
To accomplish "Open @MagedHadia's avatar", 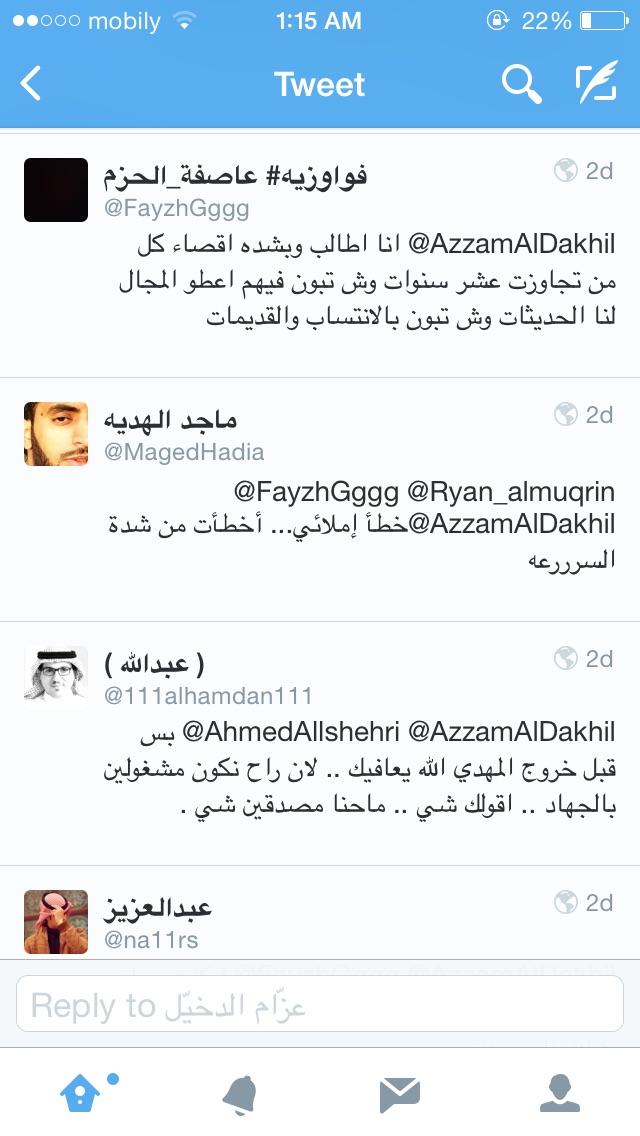I will click(56, 434).
